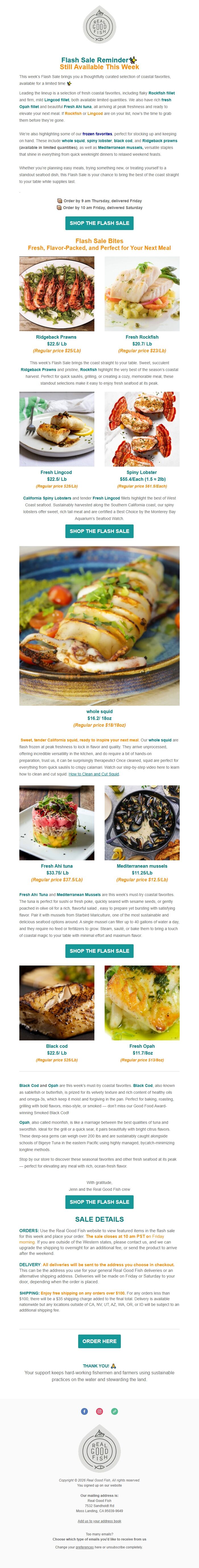
Task: Open the Ridgeback Prawns product photo
Action: 57,293
